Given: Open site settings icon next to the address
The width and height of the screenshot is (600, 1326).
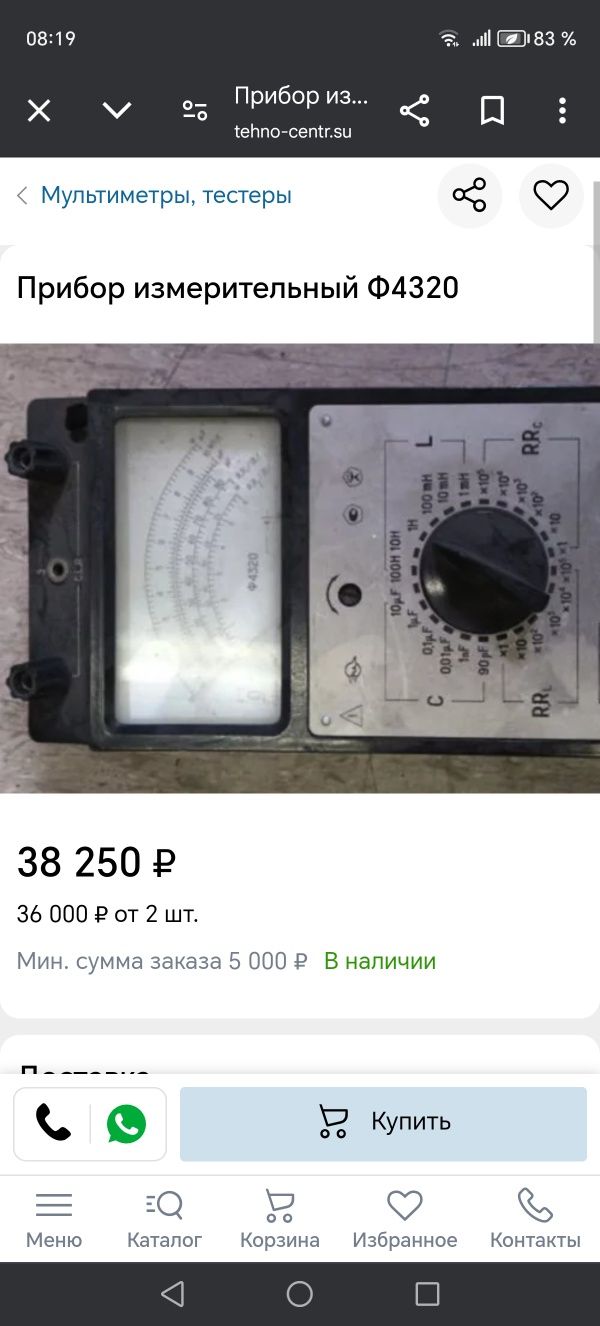Looking at the screenshot, I should tap(195, 110).
